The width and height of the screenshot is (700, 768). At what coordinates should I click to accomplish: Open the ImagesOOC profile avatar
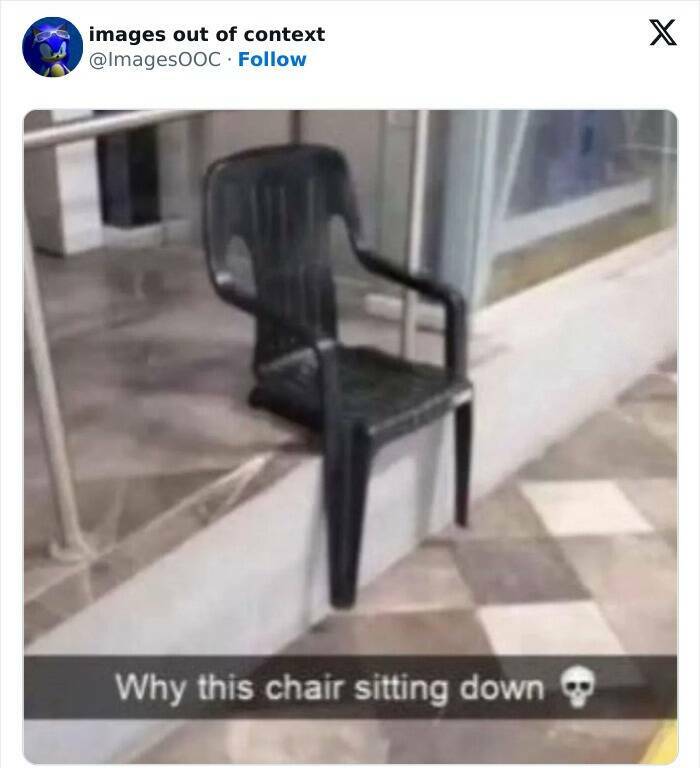pos(52,47)
